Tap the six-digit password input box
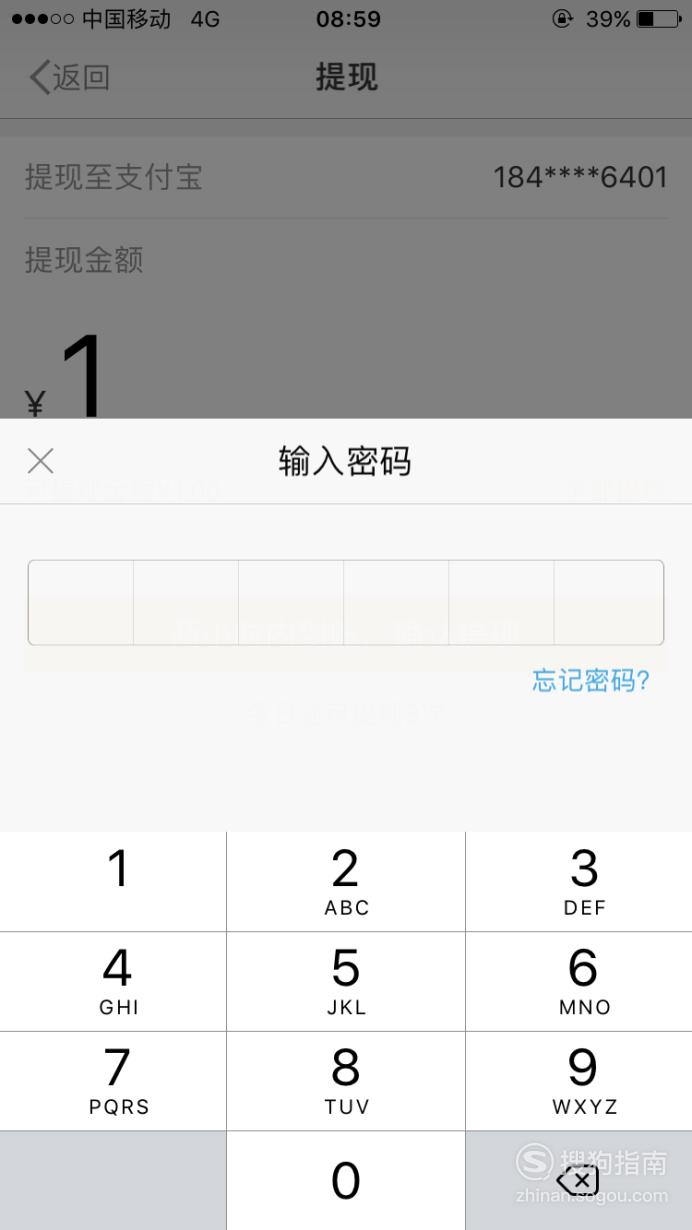Screen dimensions: 692x1230 (346, 602)
